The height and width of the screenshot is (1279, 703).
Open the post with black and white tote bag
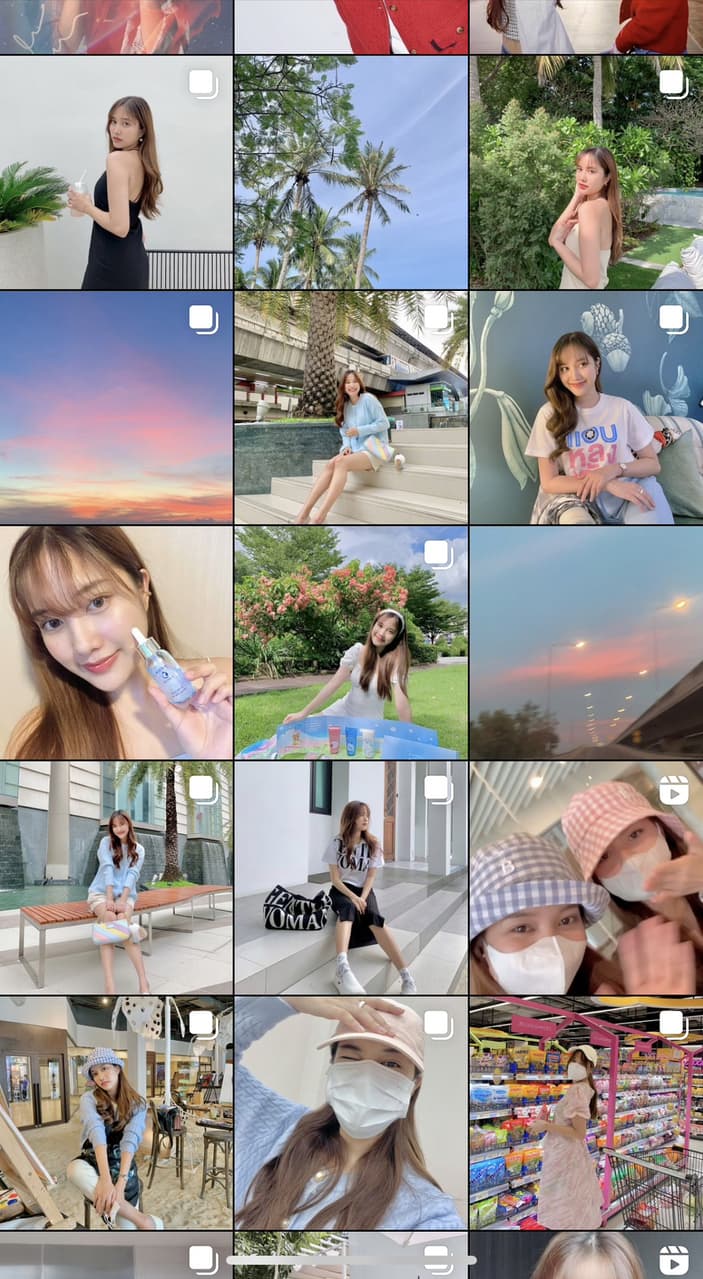(351, 878)
